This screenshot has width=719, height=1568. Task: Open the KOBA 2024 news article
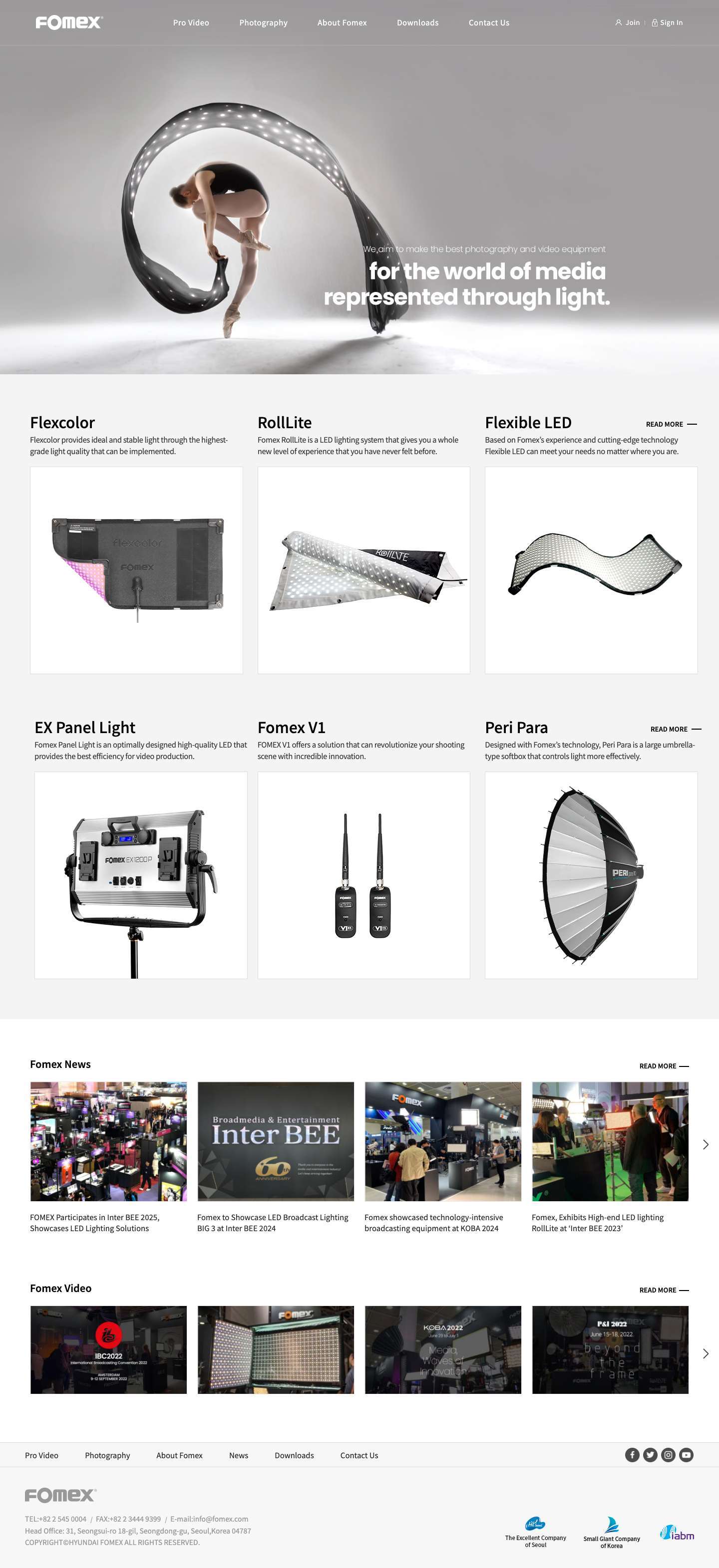[442, 1141]
